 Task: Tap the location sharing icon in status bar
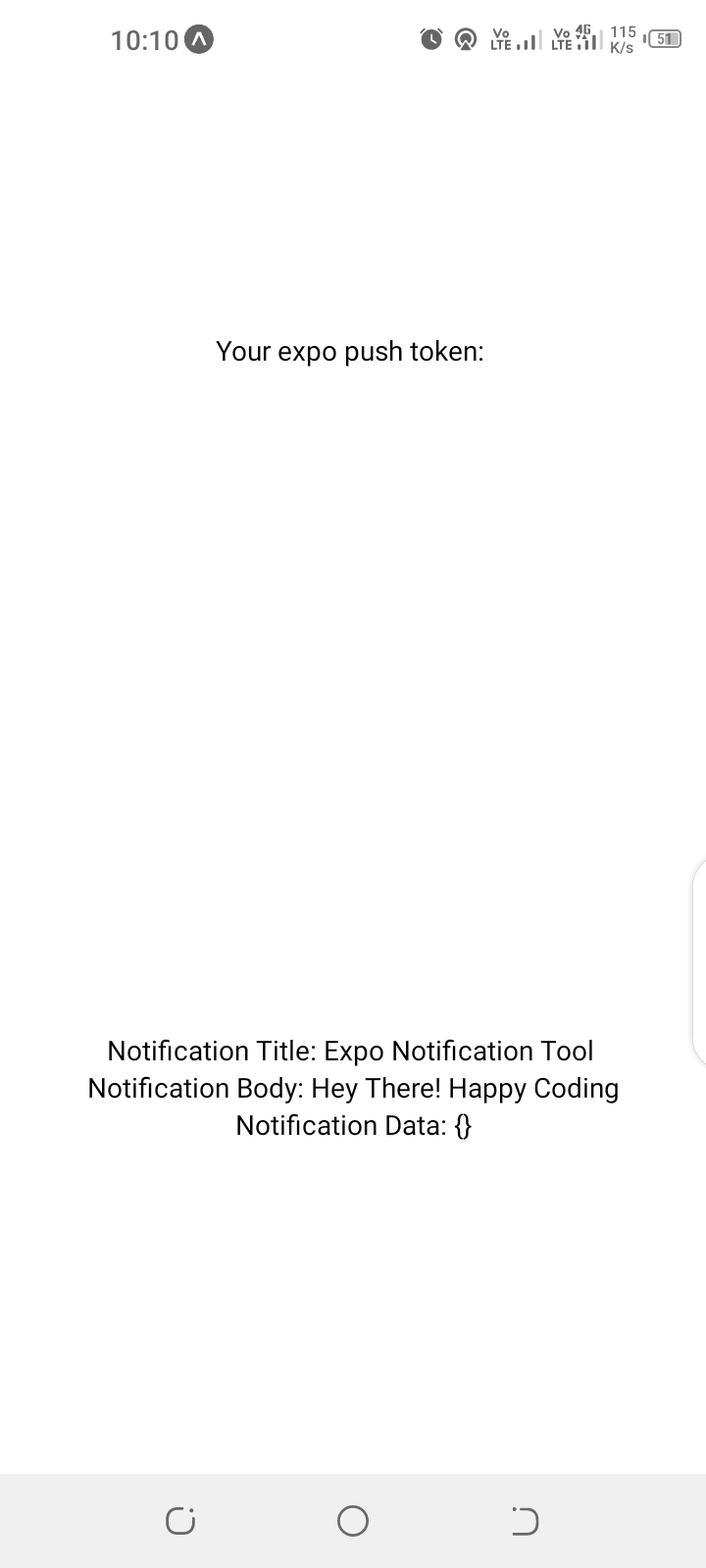(x=466, y=39)
